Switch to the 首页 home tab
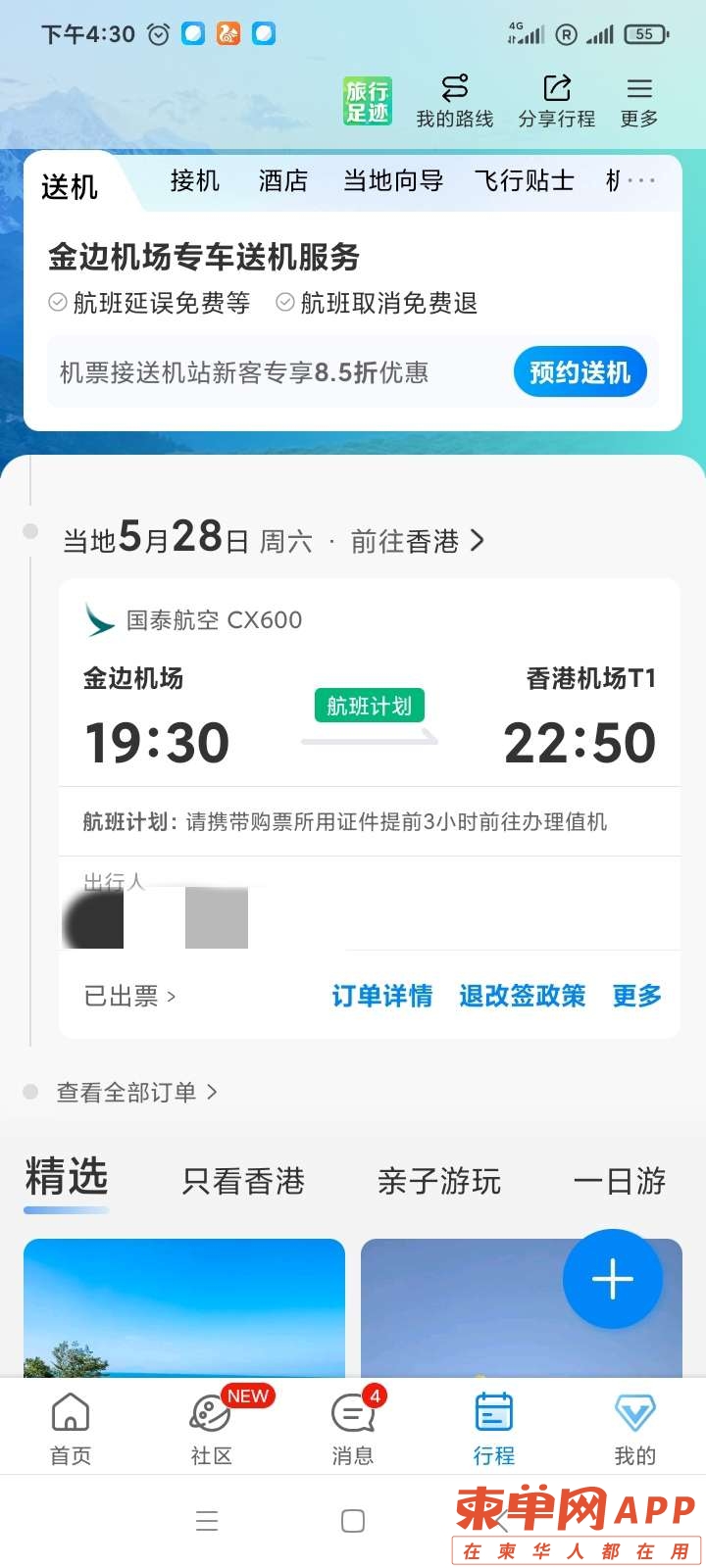This screenshot has height=1568, width=706. tap(71, 1427)
